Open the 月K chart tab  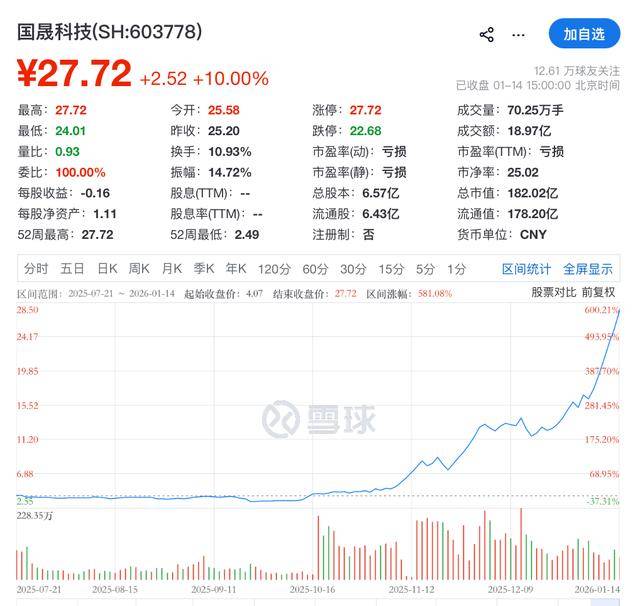[172, 269]
